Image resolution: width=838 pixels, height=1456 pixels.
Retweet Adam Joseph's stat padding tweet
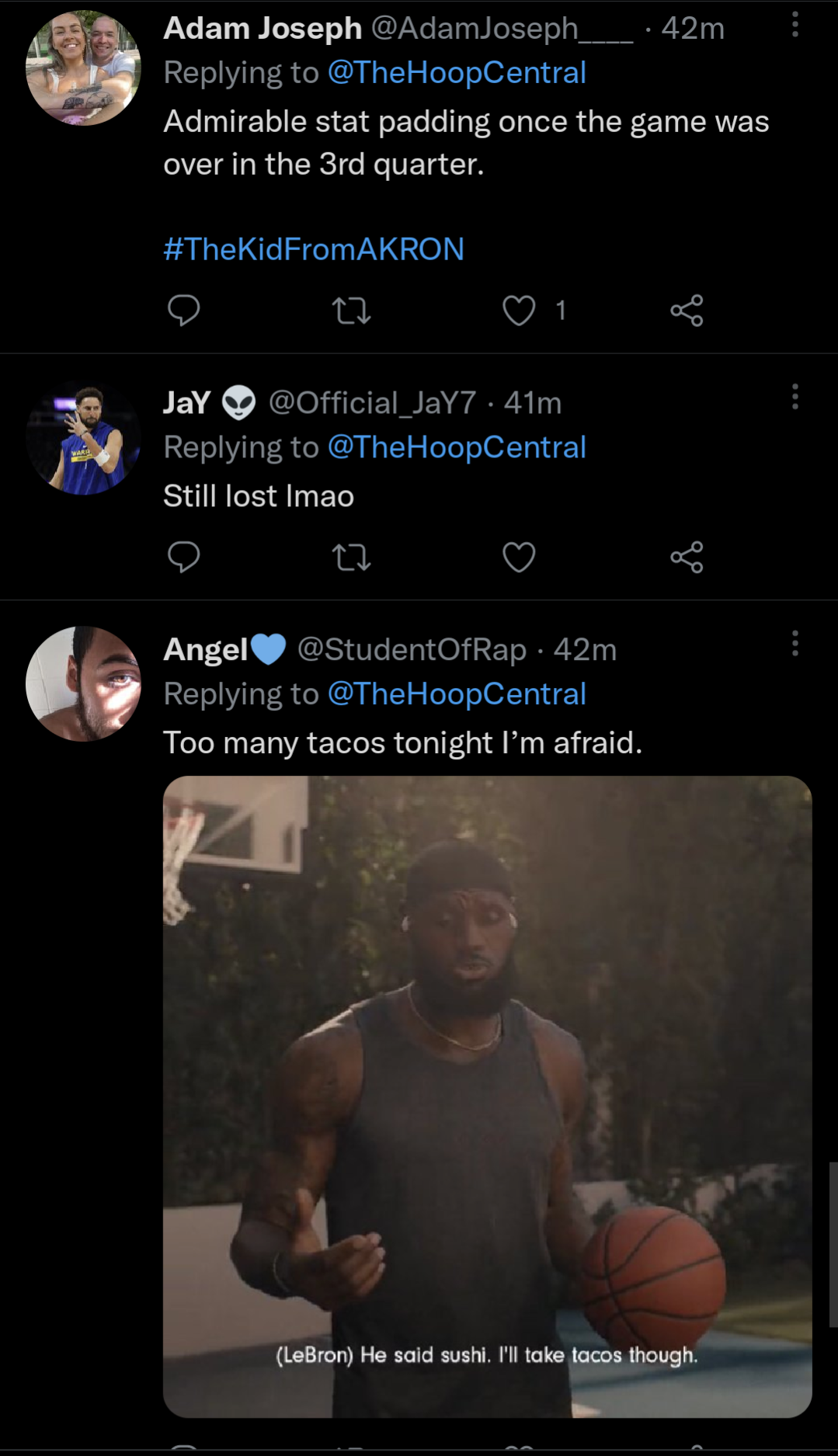point(351,311)
